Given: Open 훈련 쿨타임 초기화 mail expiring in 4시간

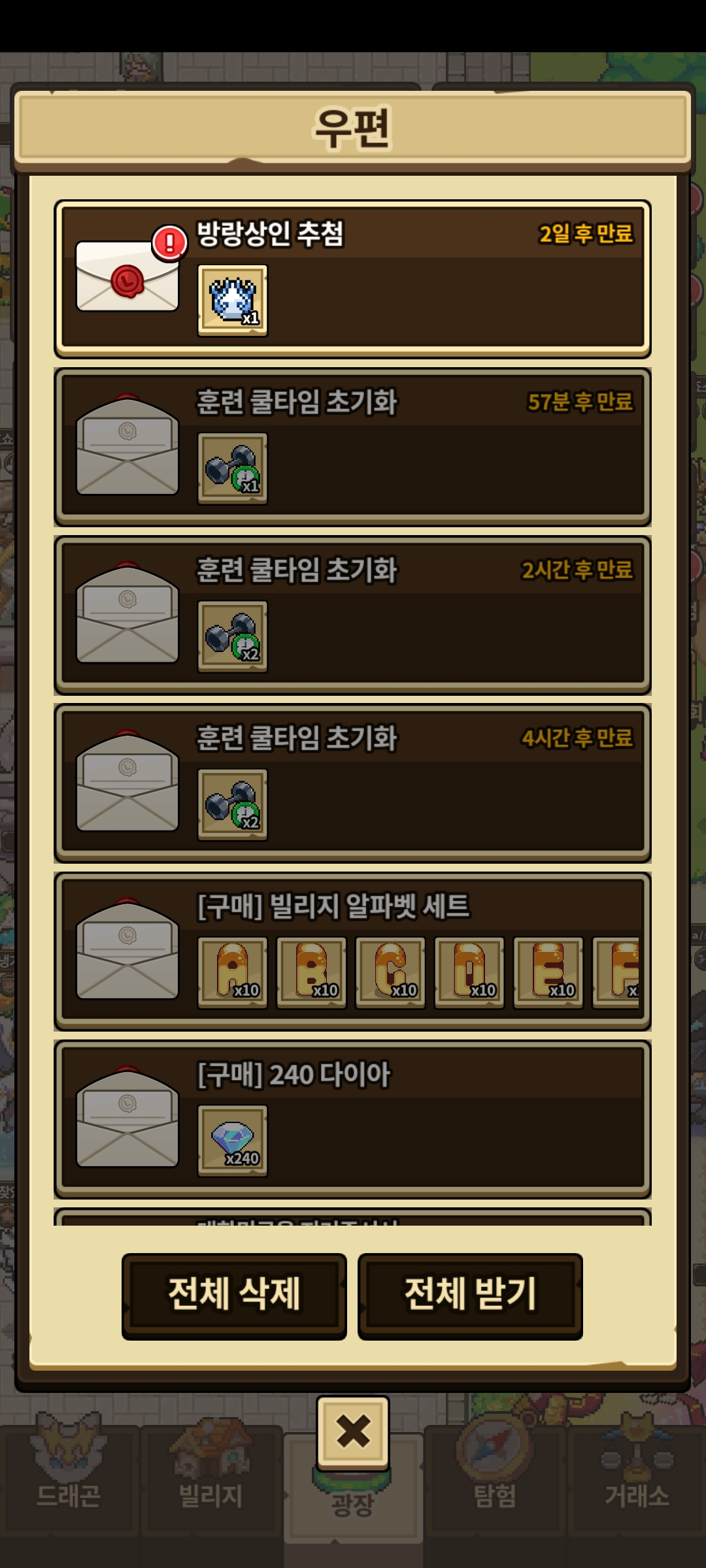Looking at the screenshot, I should point(353,783).
